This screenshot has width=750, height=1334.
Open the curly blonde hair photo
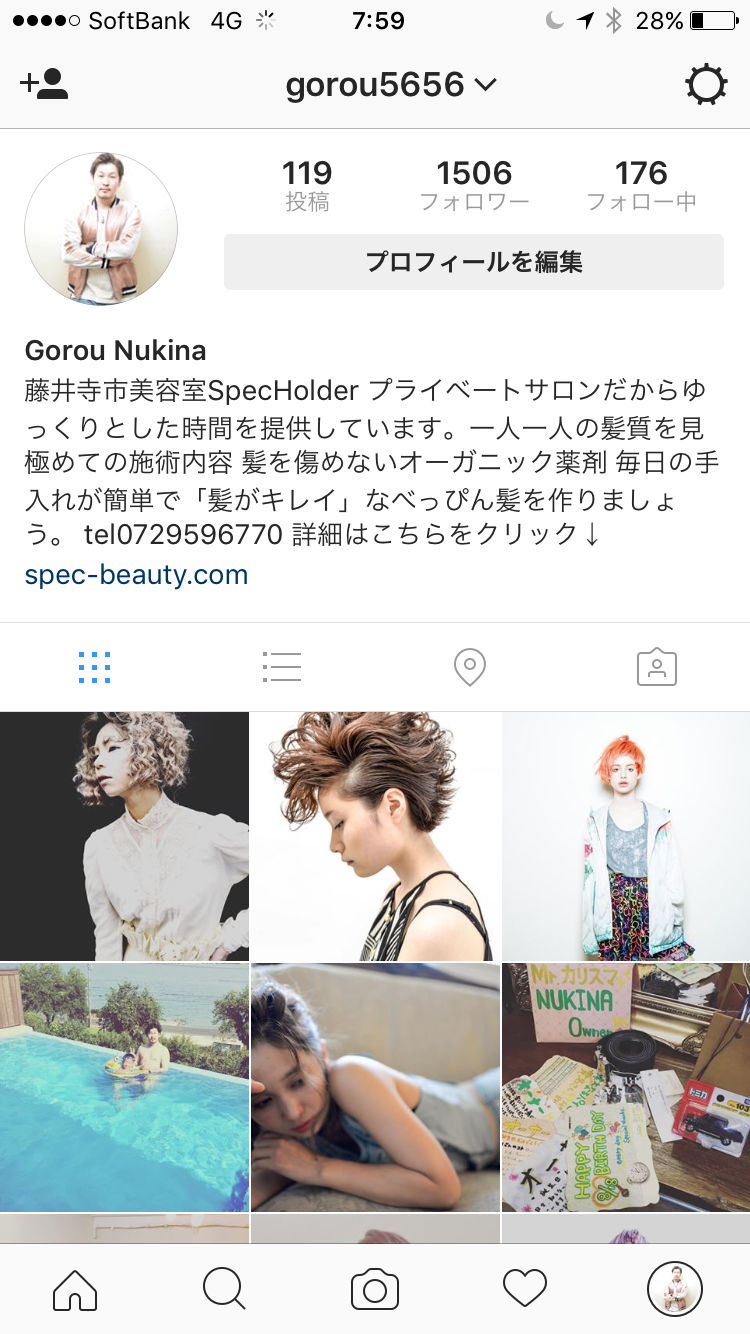[124, 836]
